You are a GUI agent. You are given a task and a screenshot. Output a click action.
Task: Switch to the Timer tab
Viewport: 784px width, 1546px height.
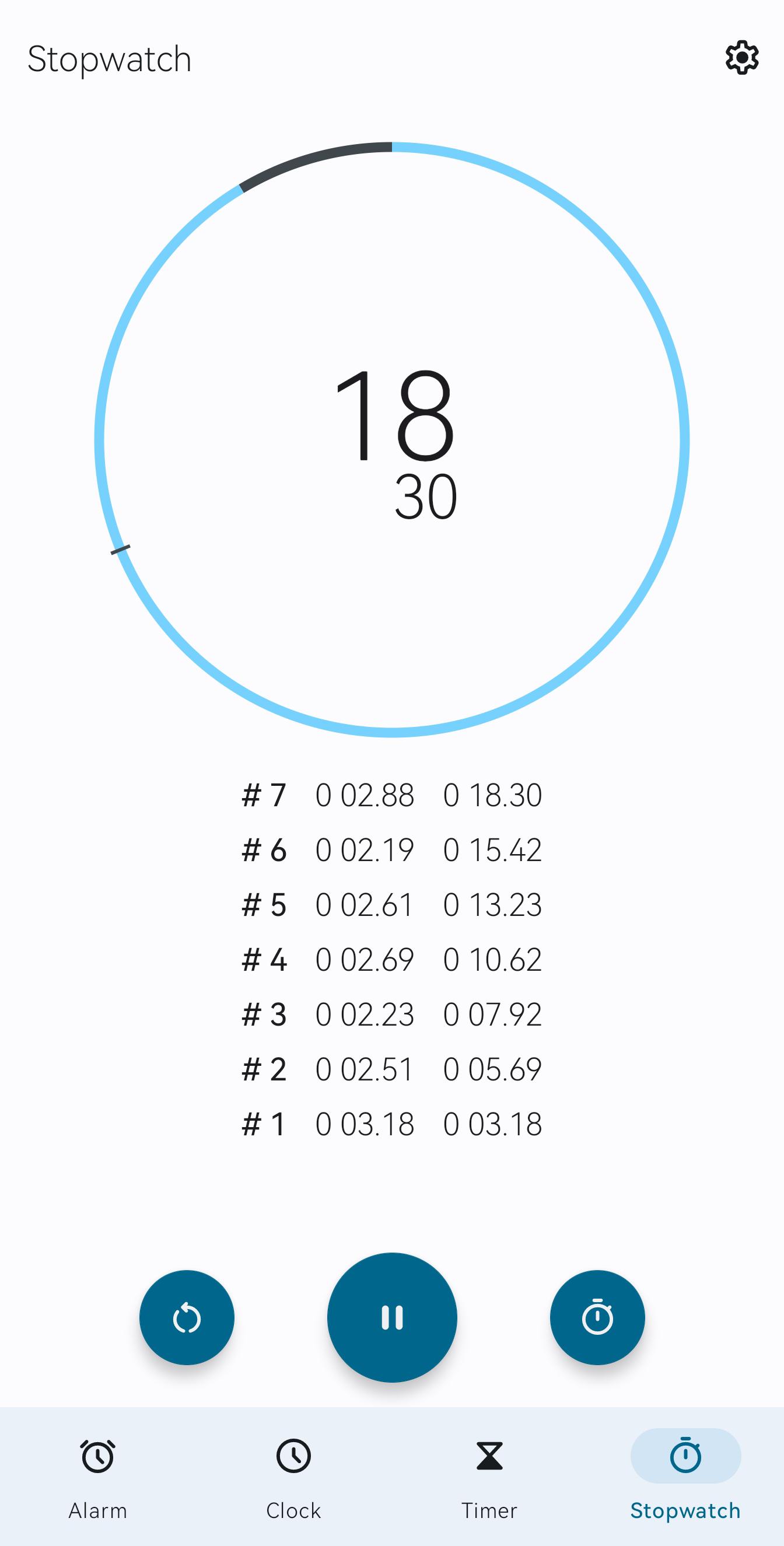(x=489, y=1477)
